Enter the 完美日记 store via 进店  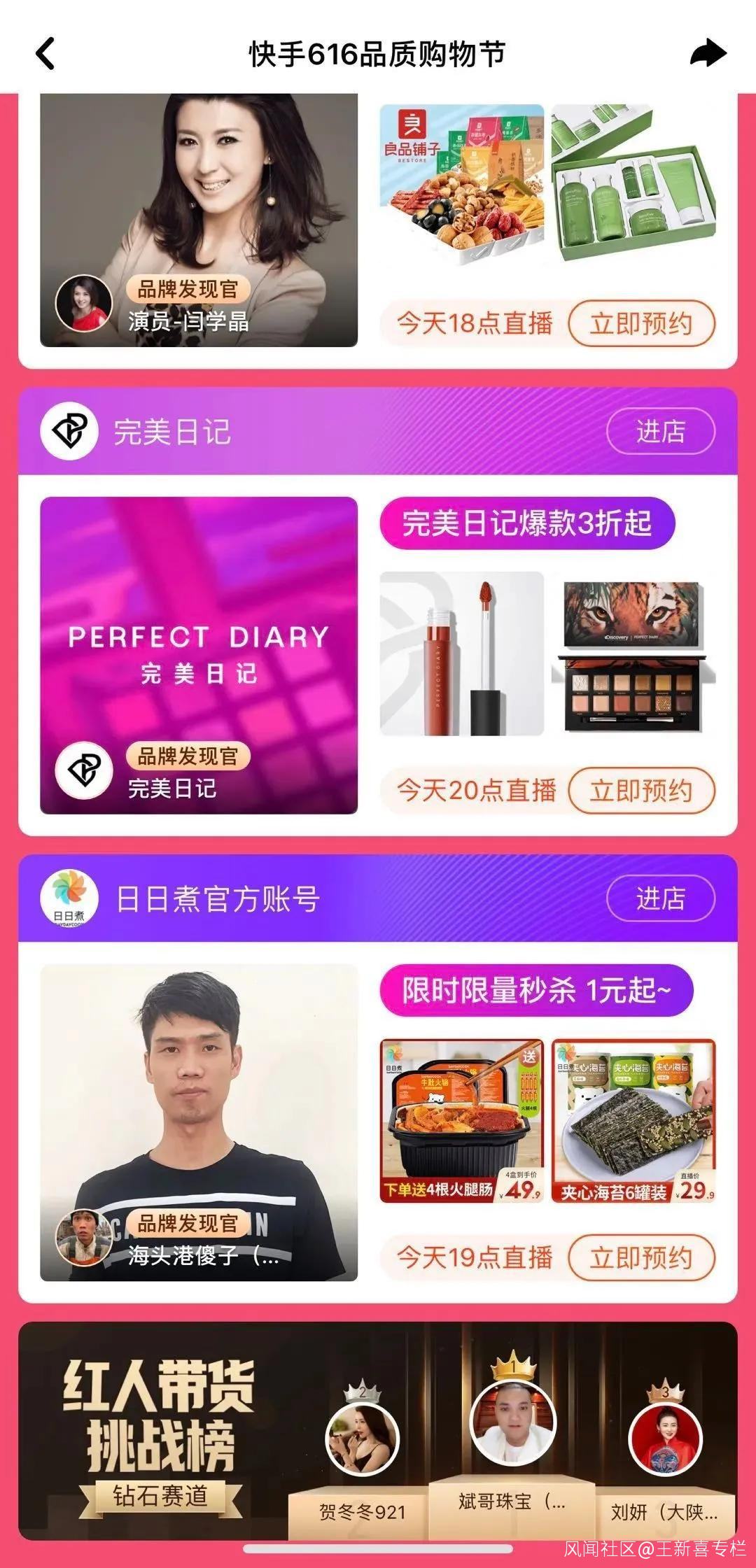click(x=660, y=432)
